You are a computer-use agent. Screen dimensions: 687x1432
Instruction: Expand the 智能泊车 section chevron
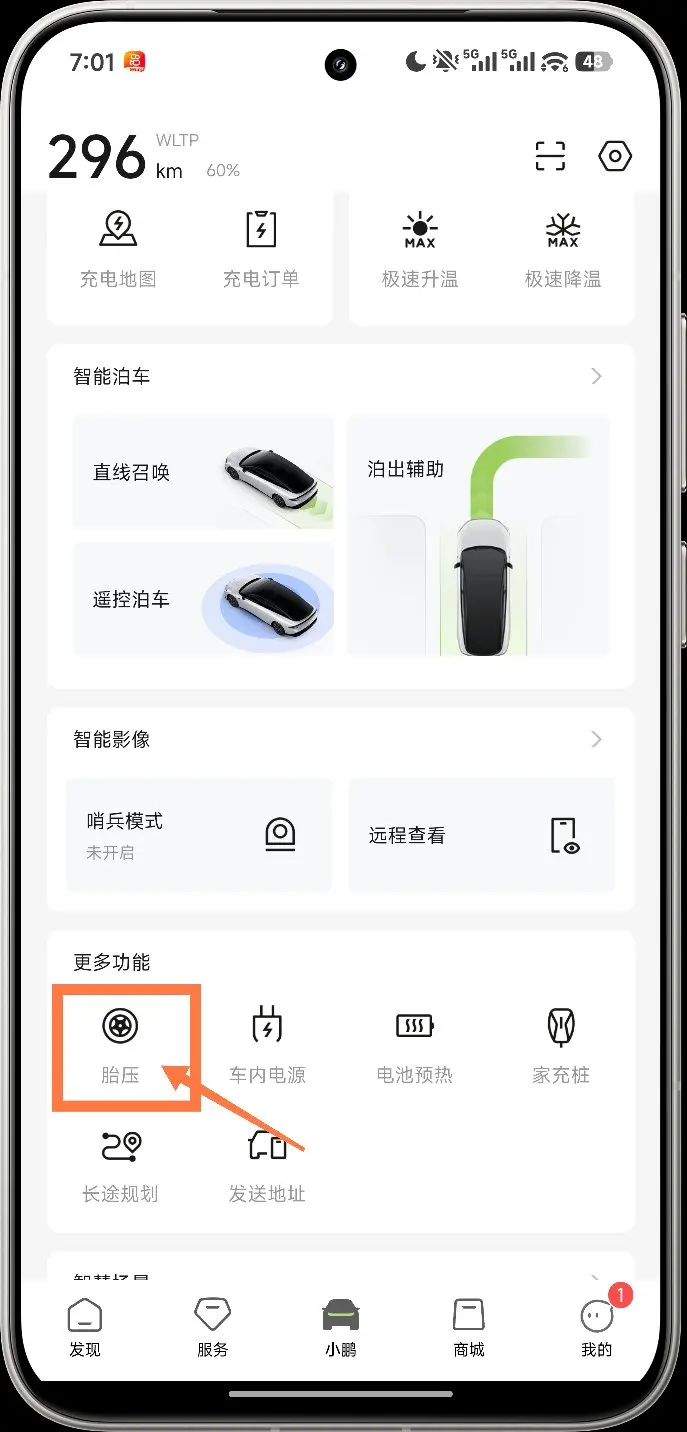pyautogui.click(x=597, y=376)
